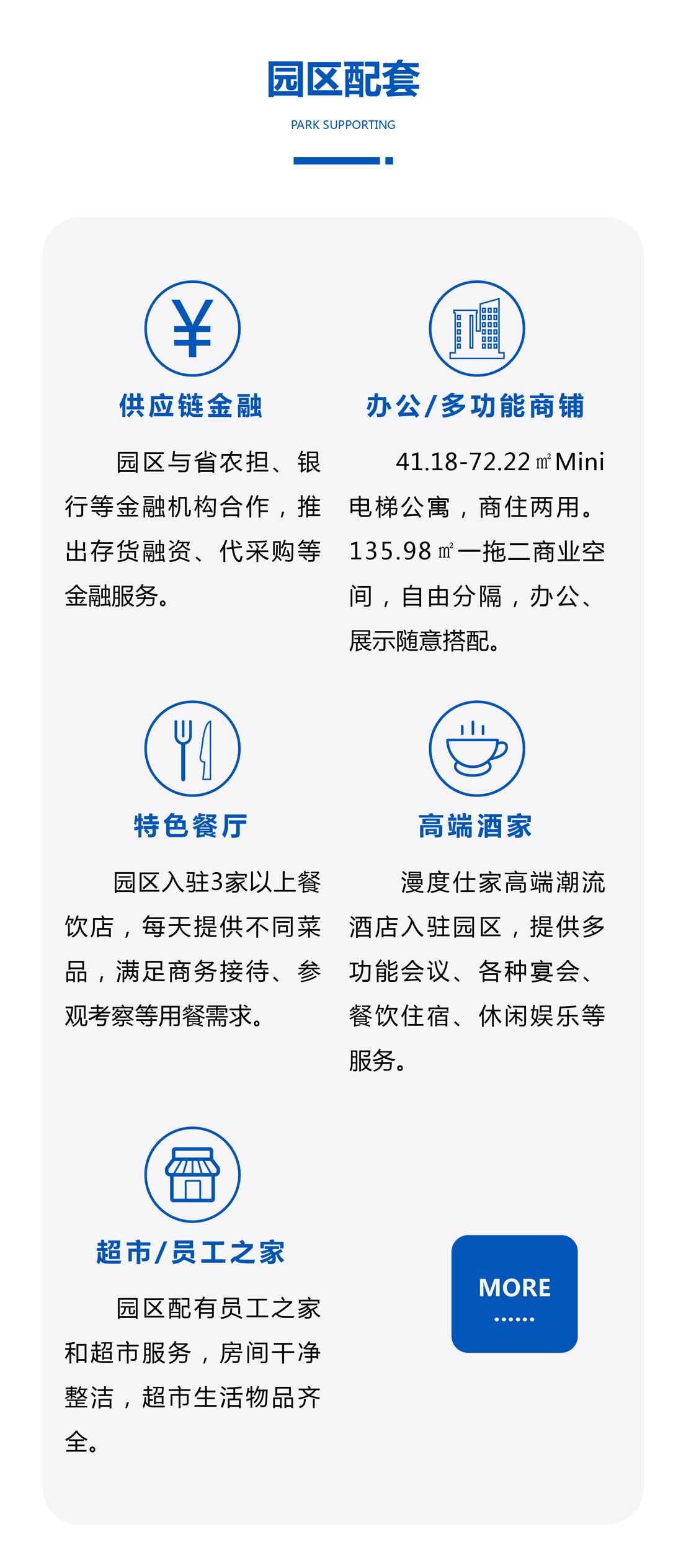Tap the MORE button for more park facilities
686x1568 pixels.
[x=514, y=1293]
